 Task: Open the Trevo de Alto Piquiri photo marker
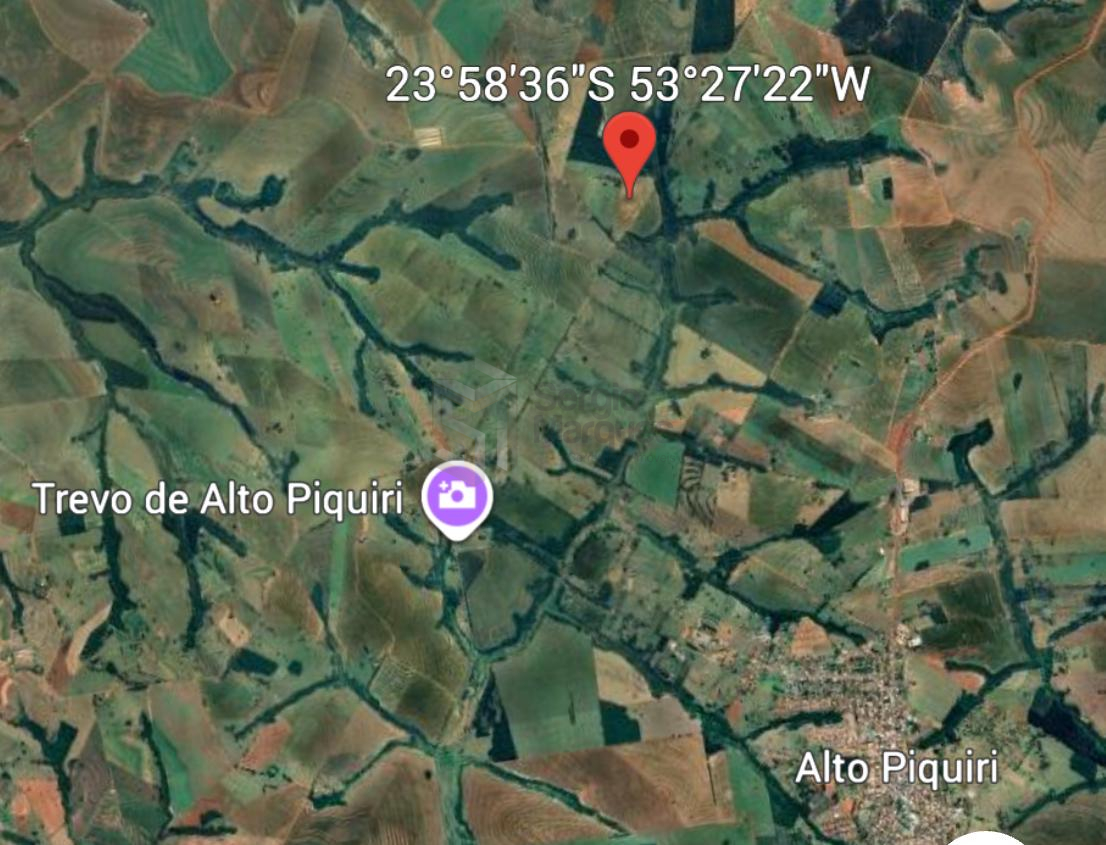point(457,496)
